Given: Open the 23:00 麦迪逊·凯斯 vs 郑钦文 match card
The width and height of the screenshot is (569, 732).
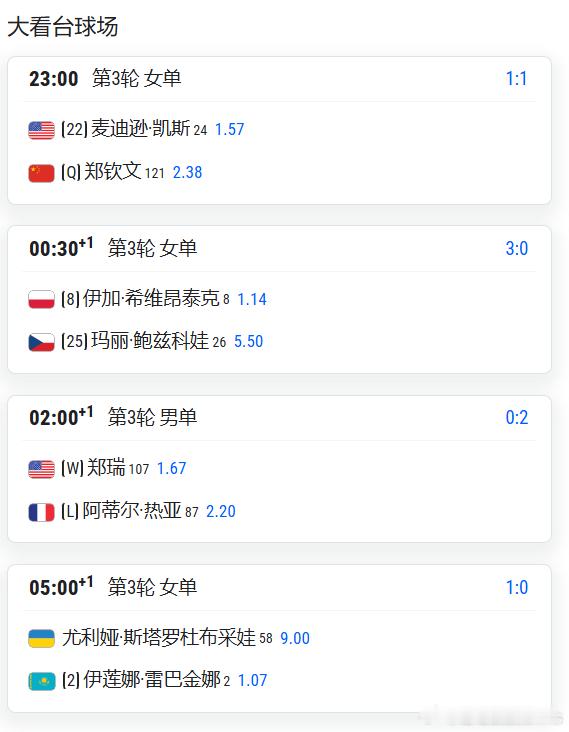Looking at the screenshot, I should tap(279, 130).
